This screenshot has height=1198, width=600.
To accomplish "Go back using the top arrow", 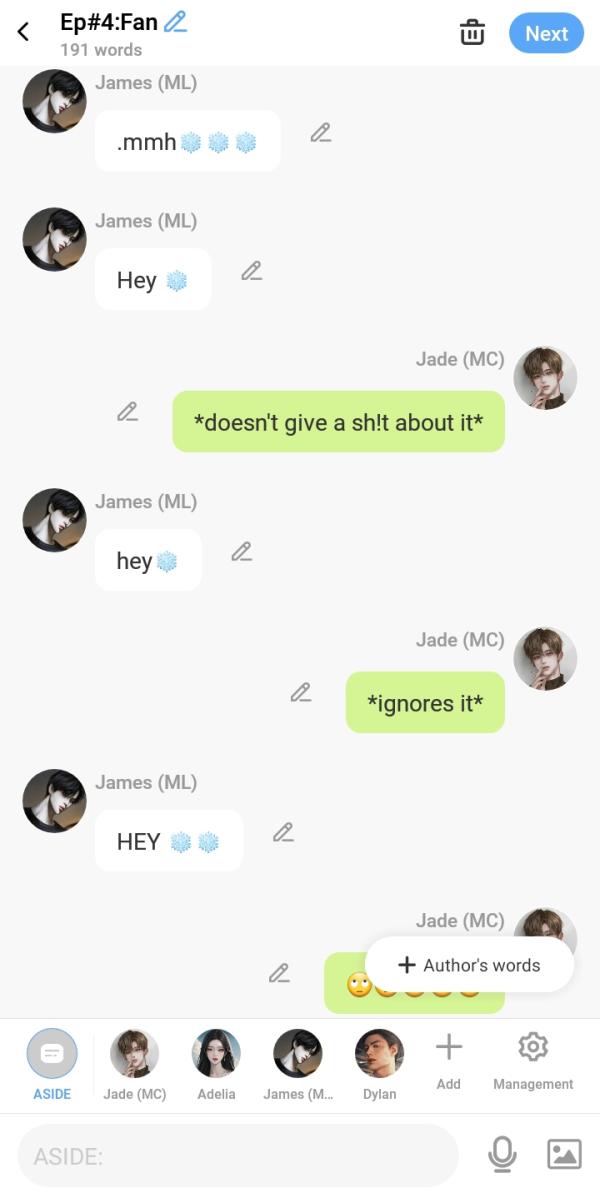I will (x=24, y=32).
